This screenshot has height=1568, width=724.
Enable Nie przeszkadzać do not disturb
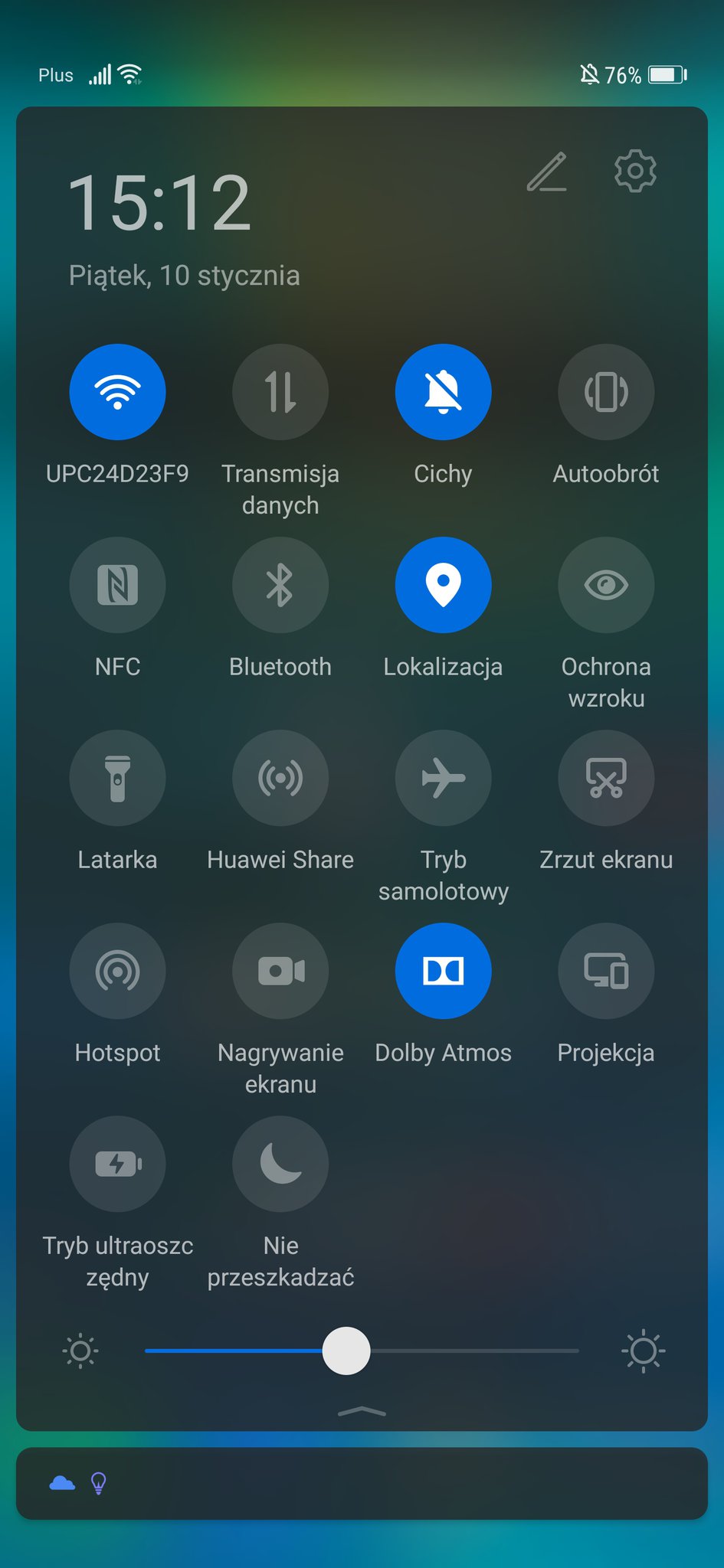(280, 1164)
